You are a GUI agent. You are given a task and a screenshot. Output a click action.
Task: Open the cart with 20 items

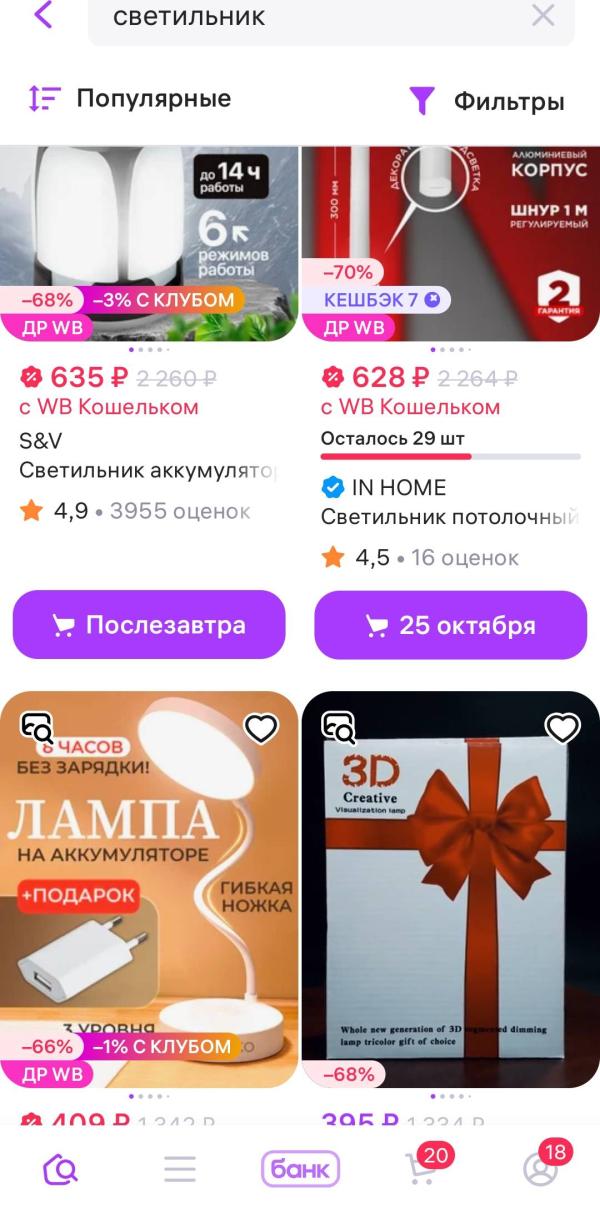point(422,1168)
